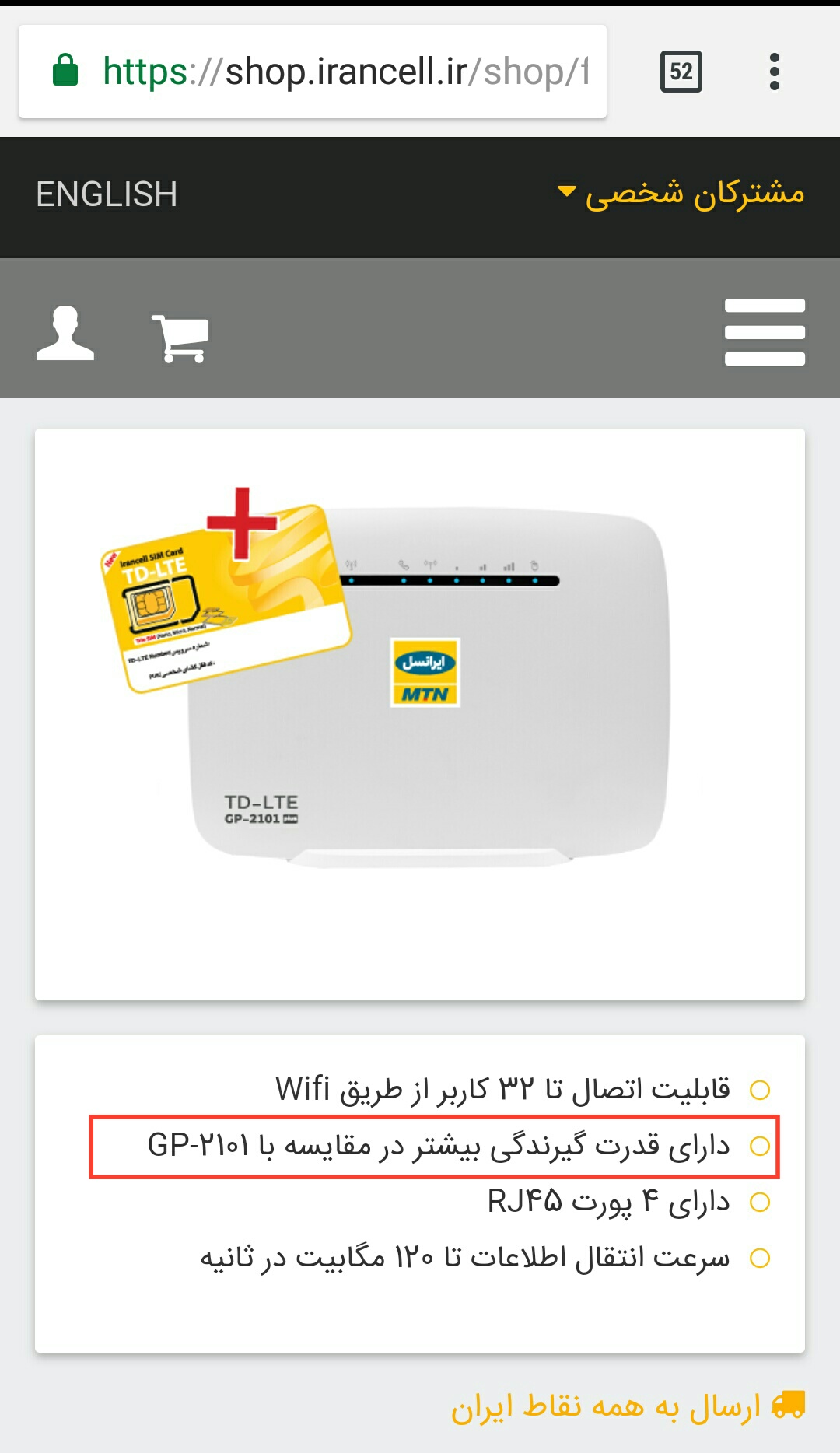Open the hamburger navigation menu
Image resolution: width=840 pixels, height=1453 pixels.
[765, 332]
